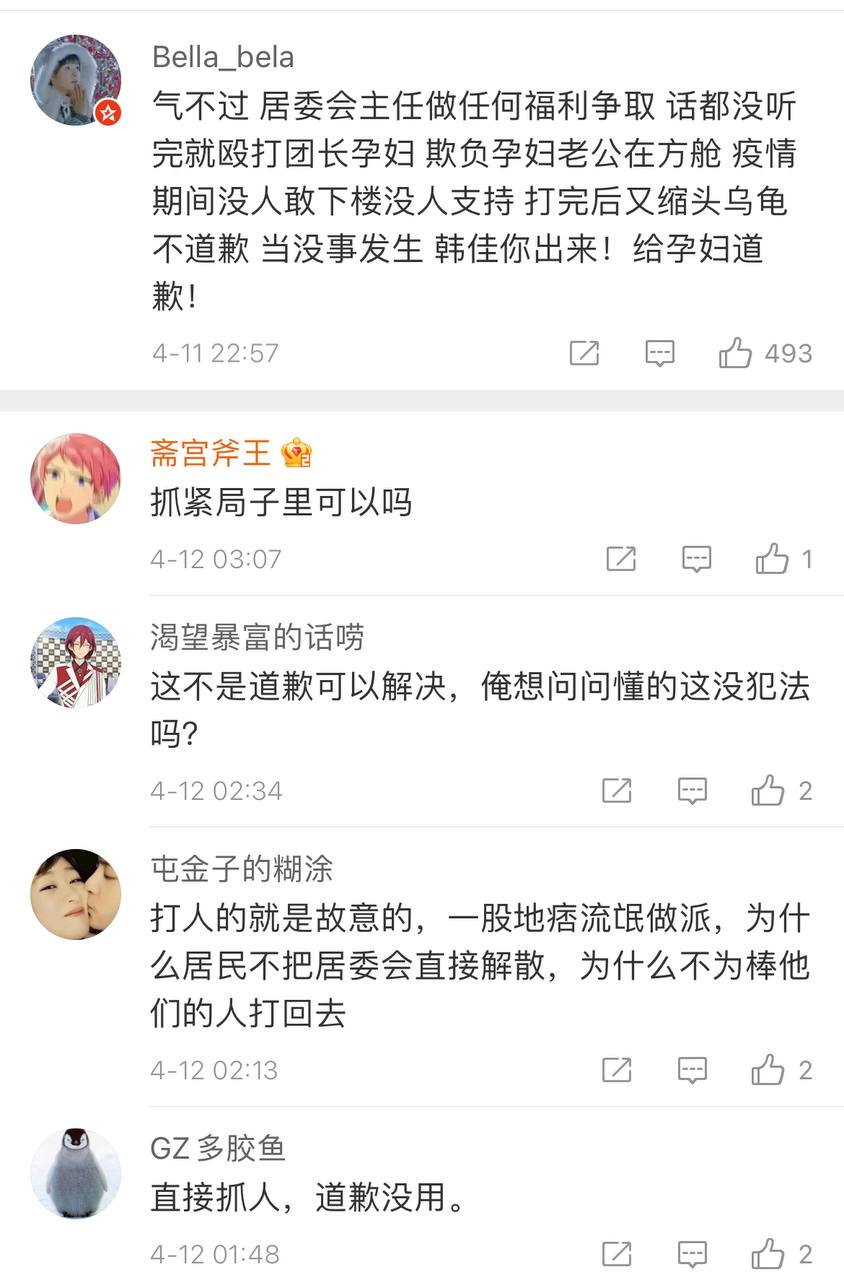Open GZ 多胶鱼's penguin avatar

tap(76, 1173)
